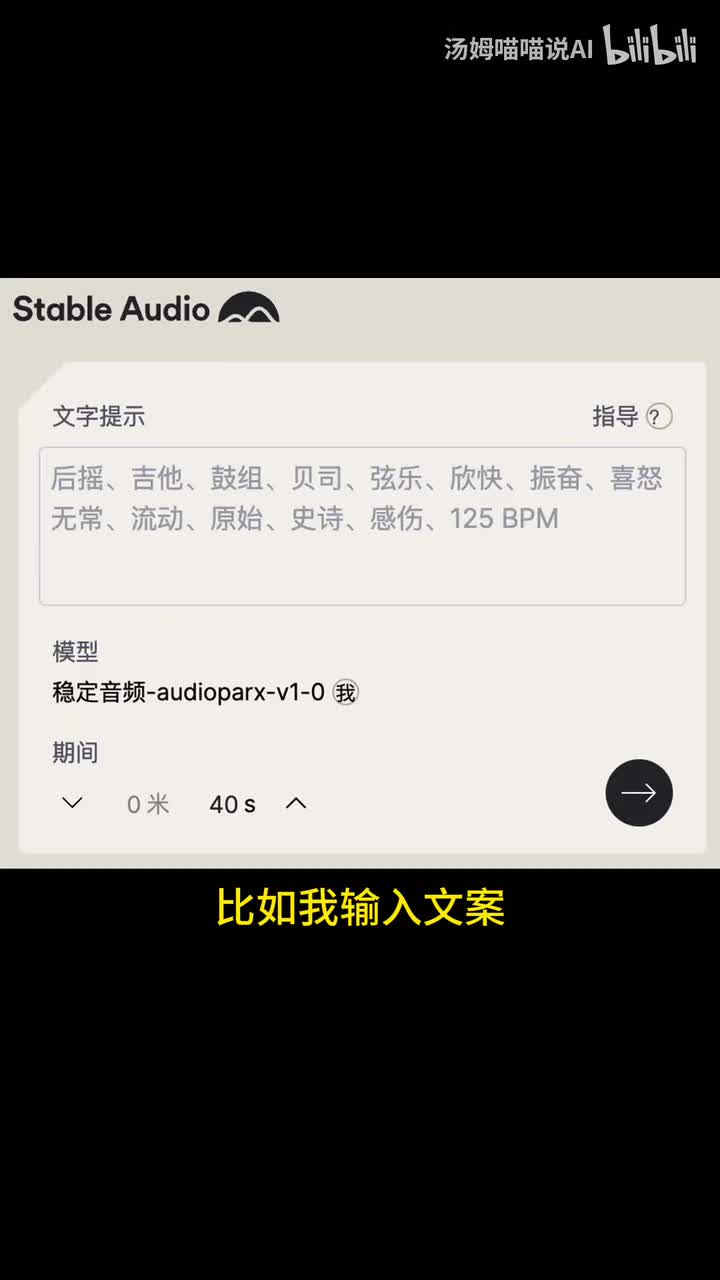Image resolution: width=720 pixels, height=1280 pixels.
Task: Open the guide help question icon
Action: 659,417
